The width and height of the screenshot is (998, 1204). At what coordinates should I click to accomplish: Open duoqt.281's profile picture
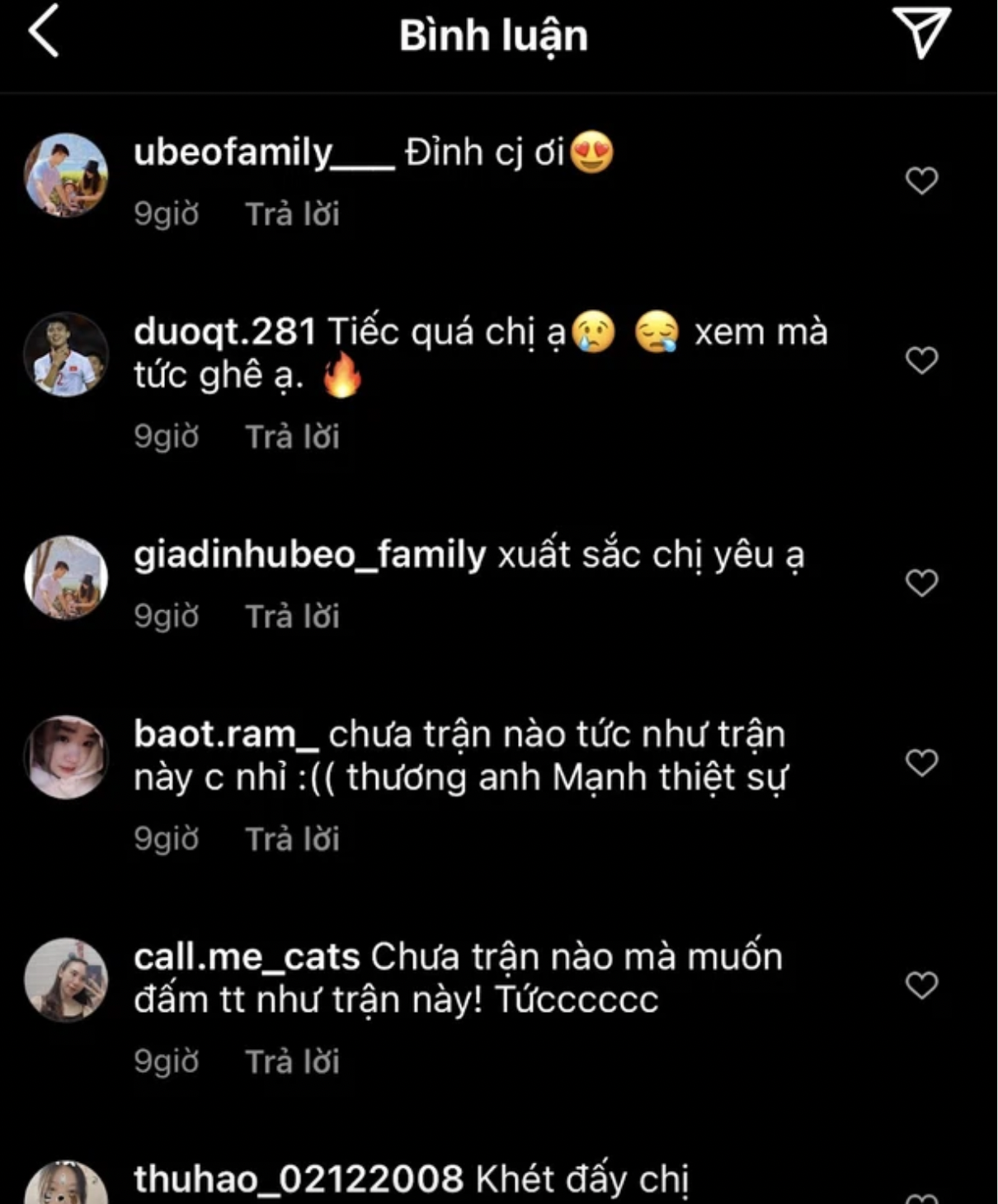click(x=66, y=355)
